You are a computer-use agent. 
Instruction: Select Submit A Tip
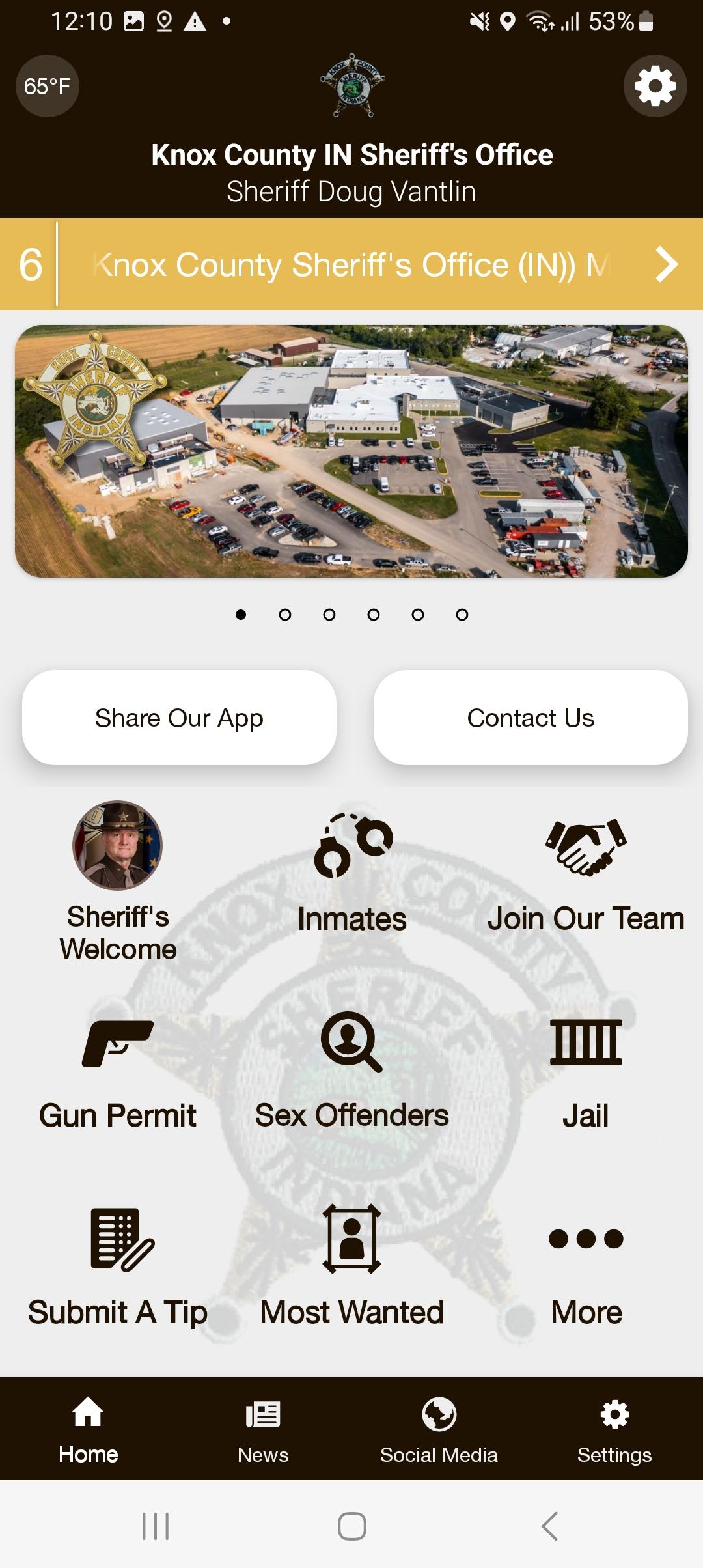click(118, 1270)
